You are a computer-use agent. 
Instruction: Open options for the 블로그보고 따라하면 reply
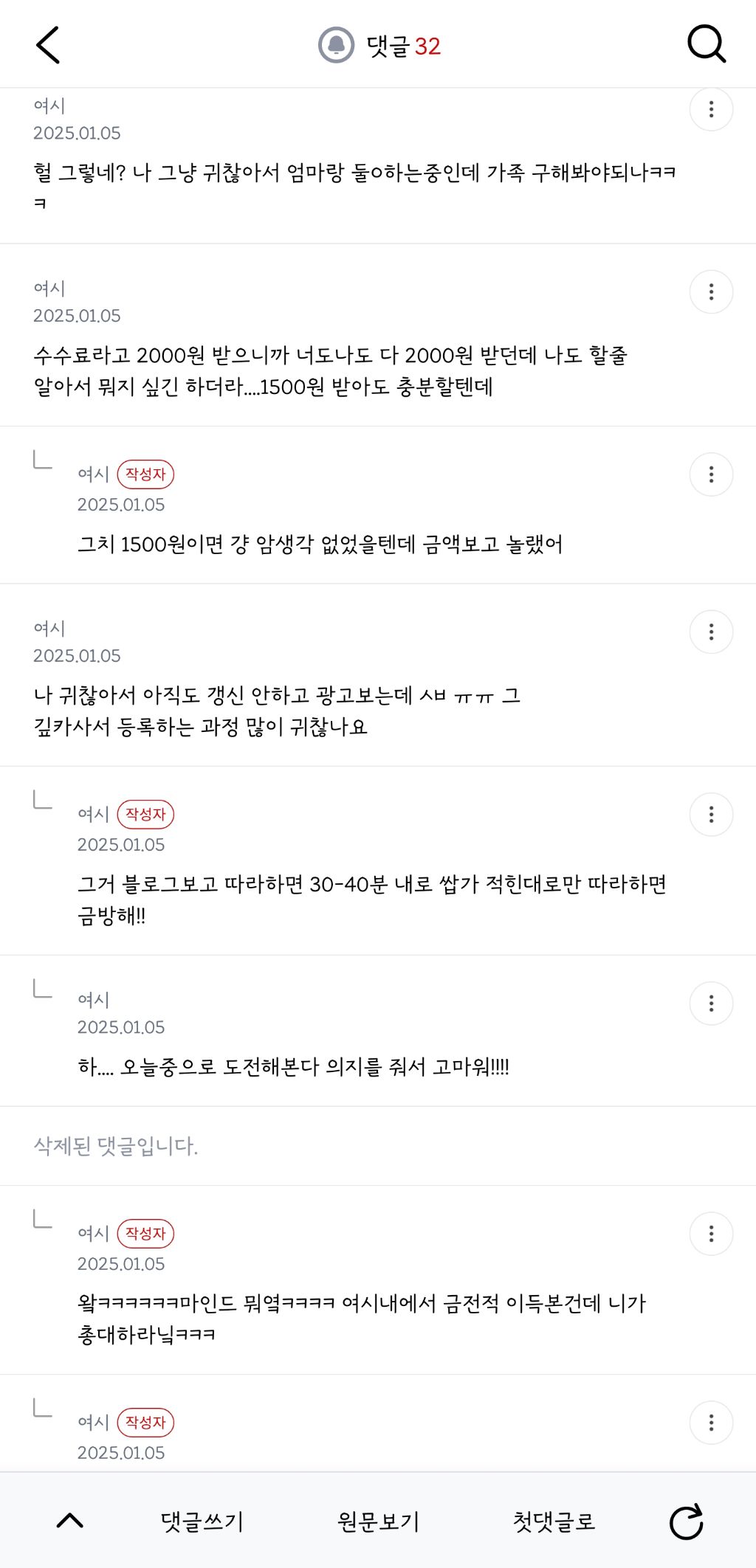pyautogui.click(x=711, y=815)
